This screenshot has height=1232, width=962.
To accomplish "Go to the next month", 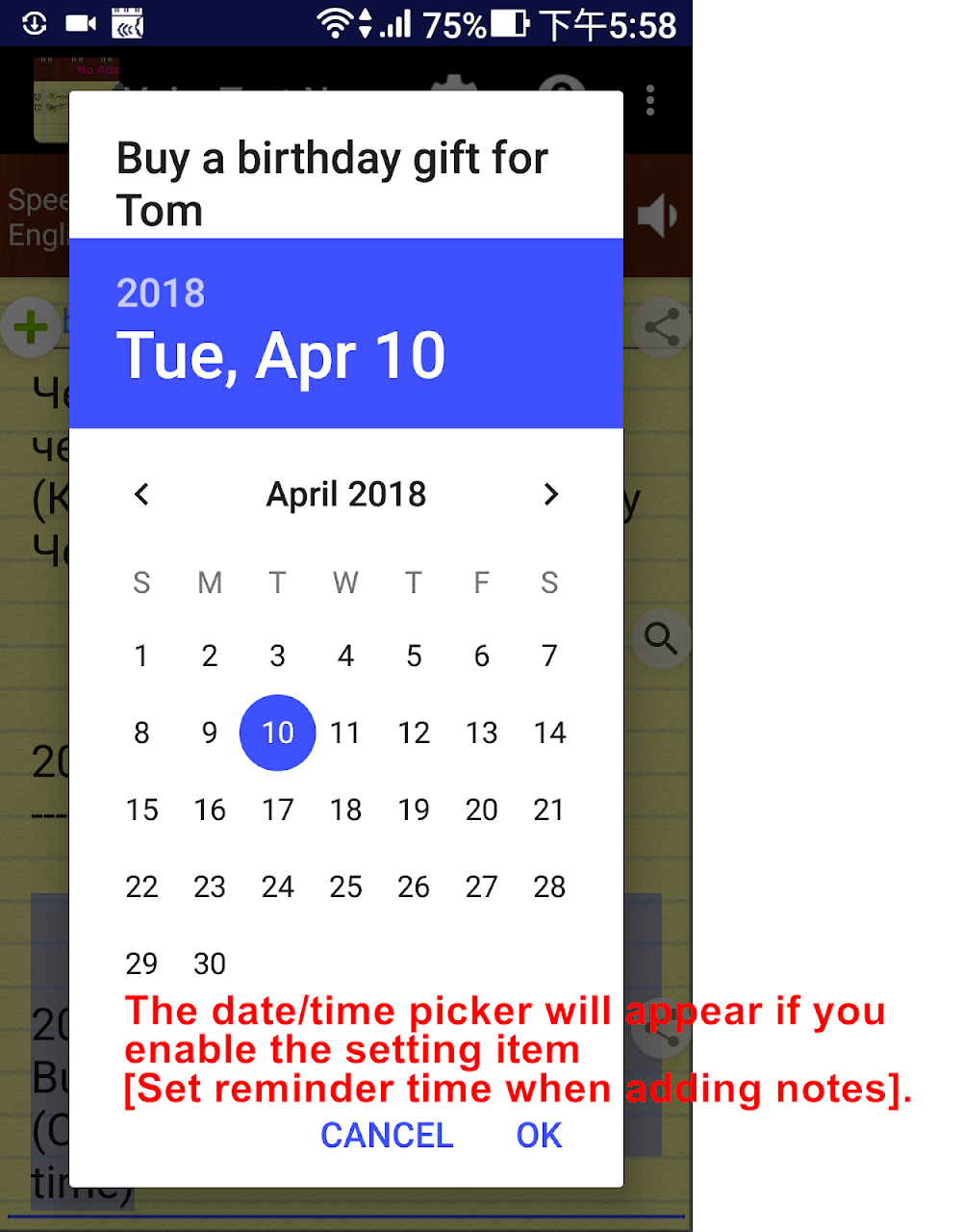I will (550, 495).
